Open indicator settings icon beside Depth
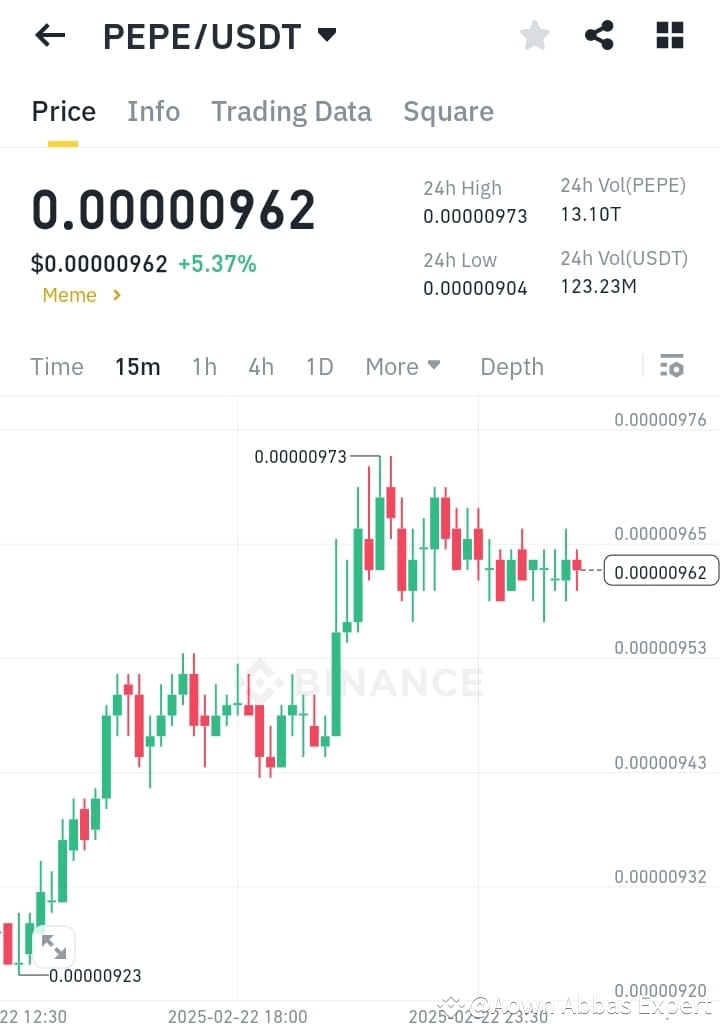720x1028 pixels. [x=671, y=366]
